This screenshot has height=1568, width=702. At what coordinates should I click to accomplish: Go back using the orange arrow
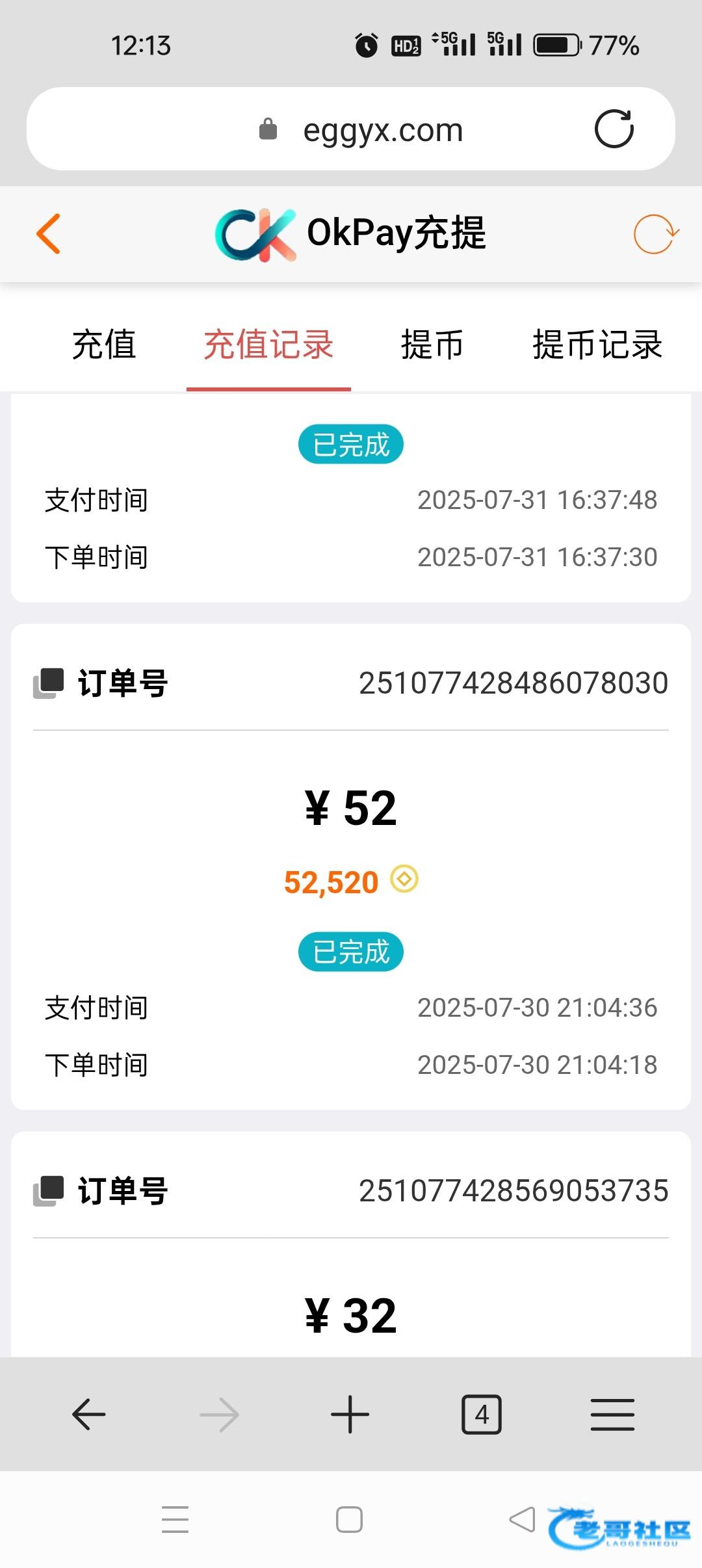(49, 233)
